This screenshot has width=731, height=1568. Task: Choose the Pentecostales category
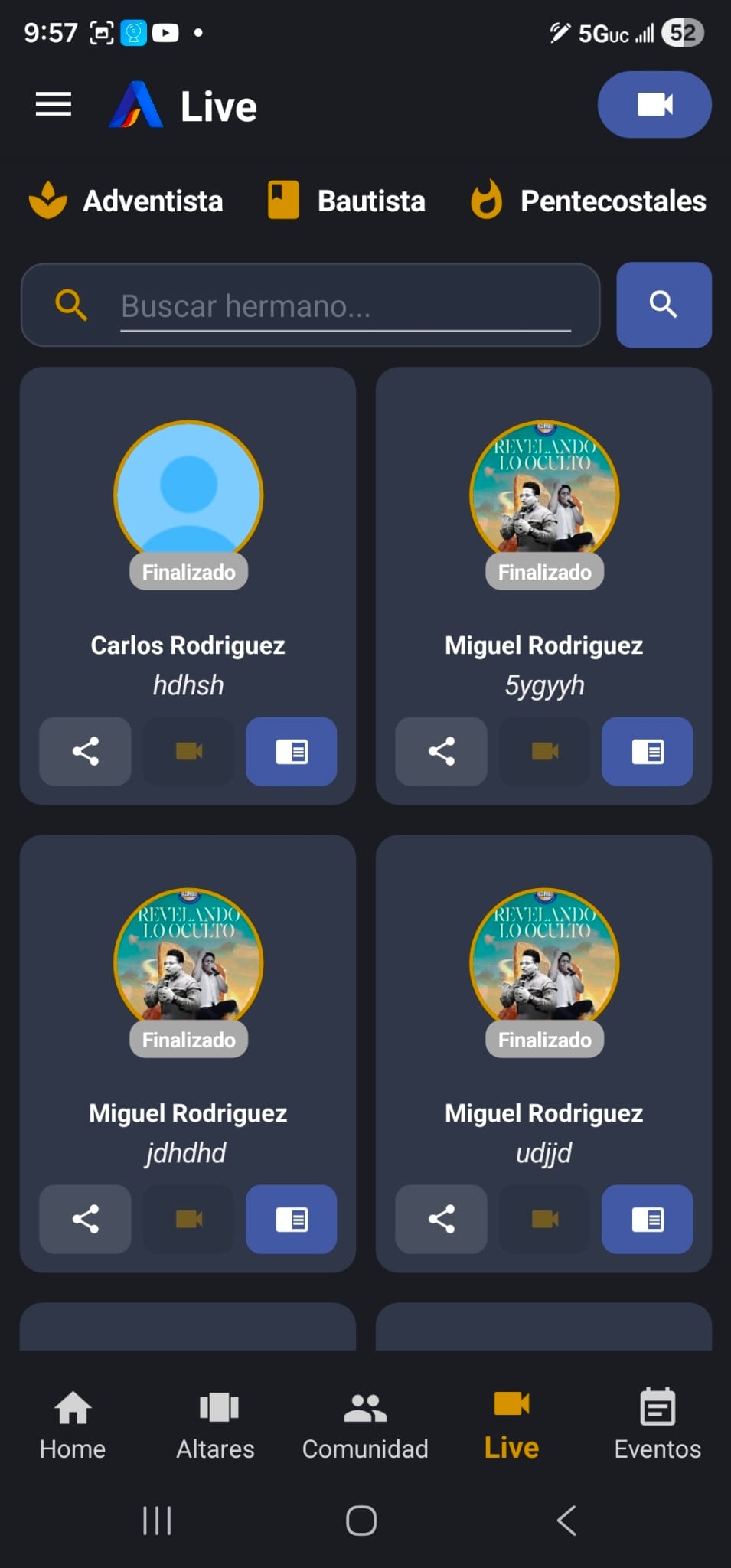[x=589, y=201]
